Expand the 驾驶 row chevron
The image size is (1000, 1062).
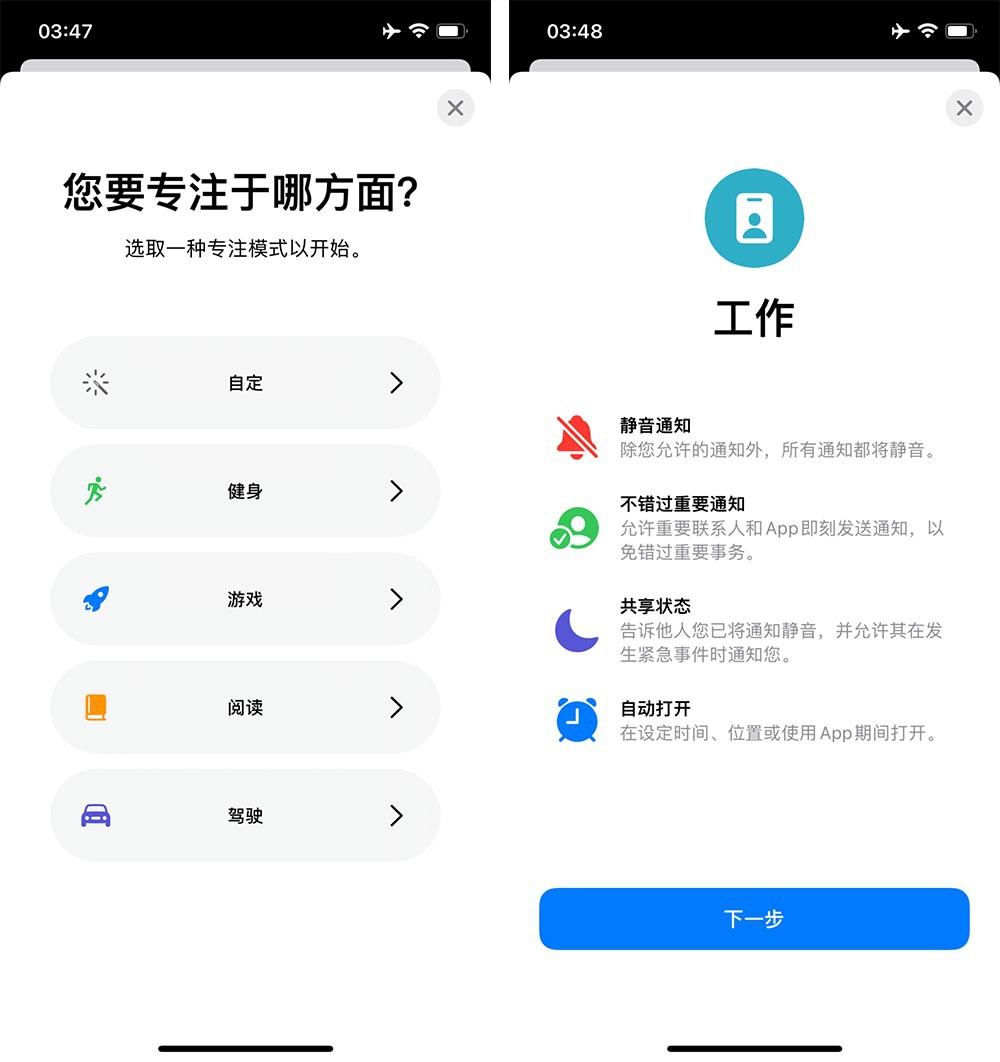coord(396,815)
